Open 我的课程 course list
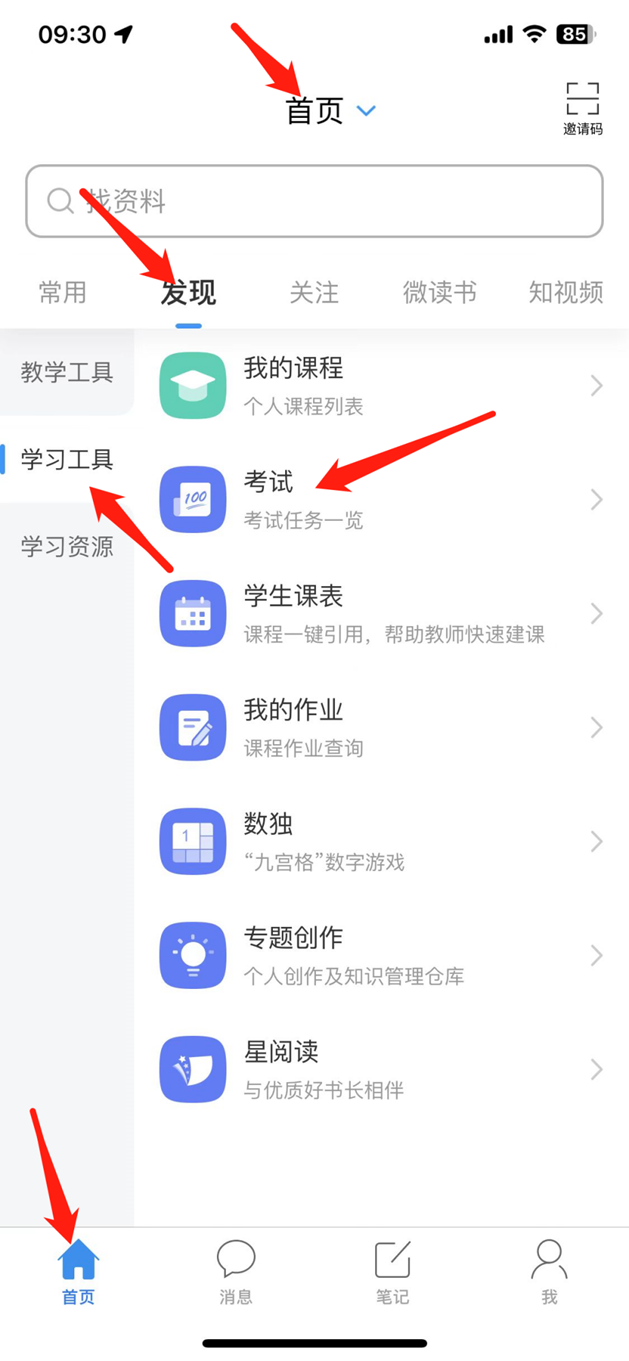 click(x=380, y=385)
